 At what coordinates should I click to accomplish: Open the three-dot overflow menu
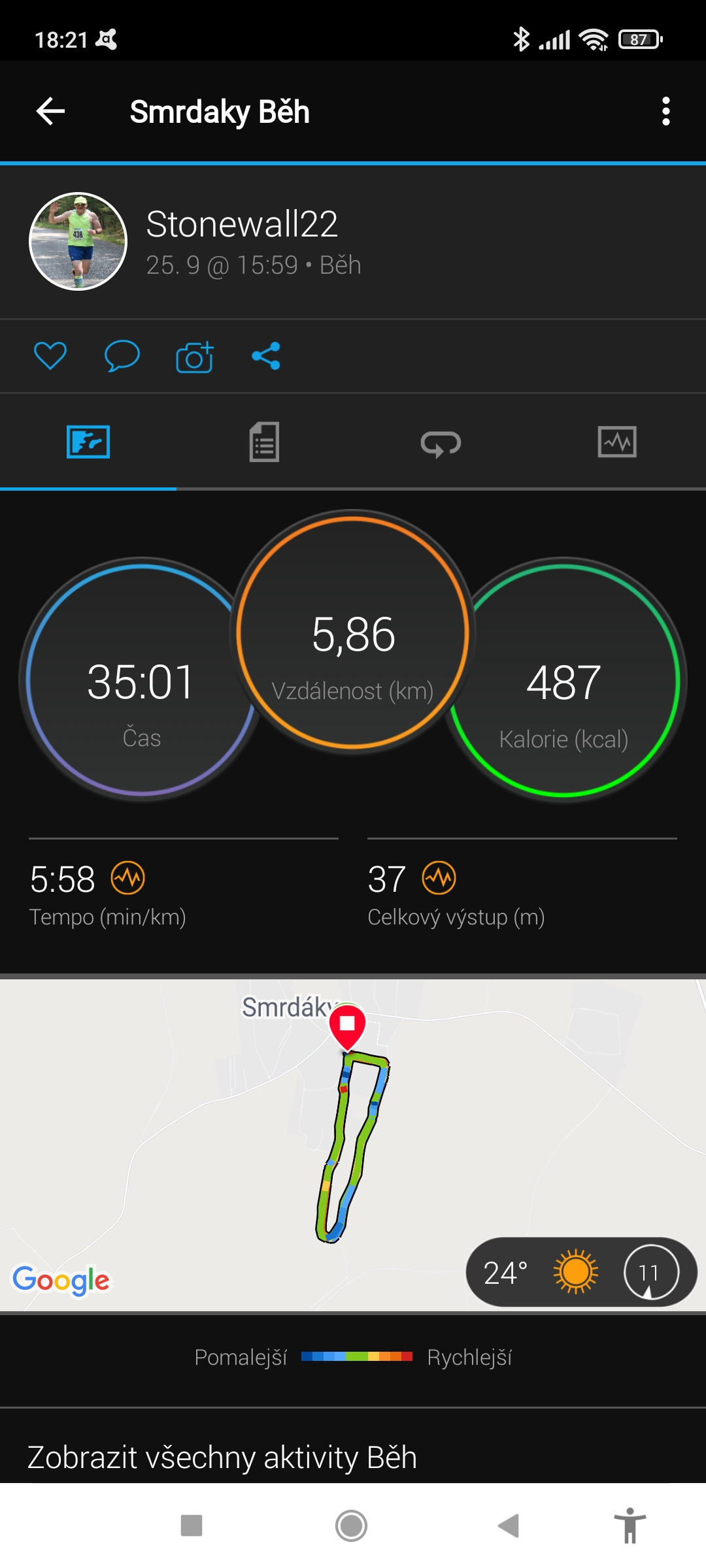pos(665,111)
